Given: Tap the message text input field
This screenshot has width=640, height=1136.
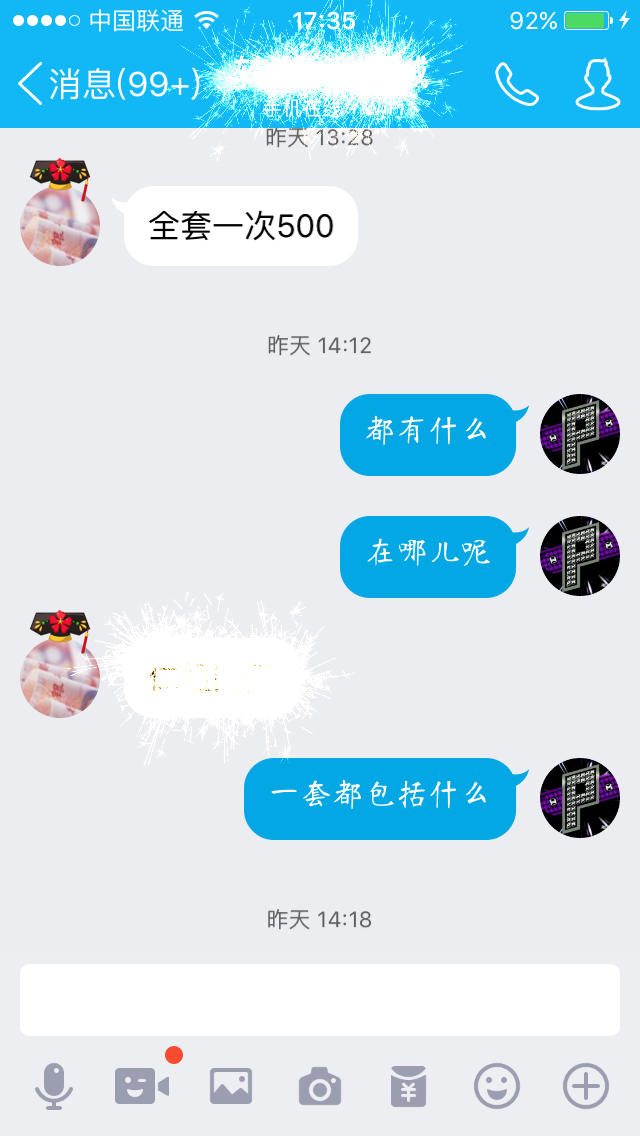Looking at the screenshot, I should point(320,1000).
